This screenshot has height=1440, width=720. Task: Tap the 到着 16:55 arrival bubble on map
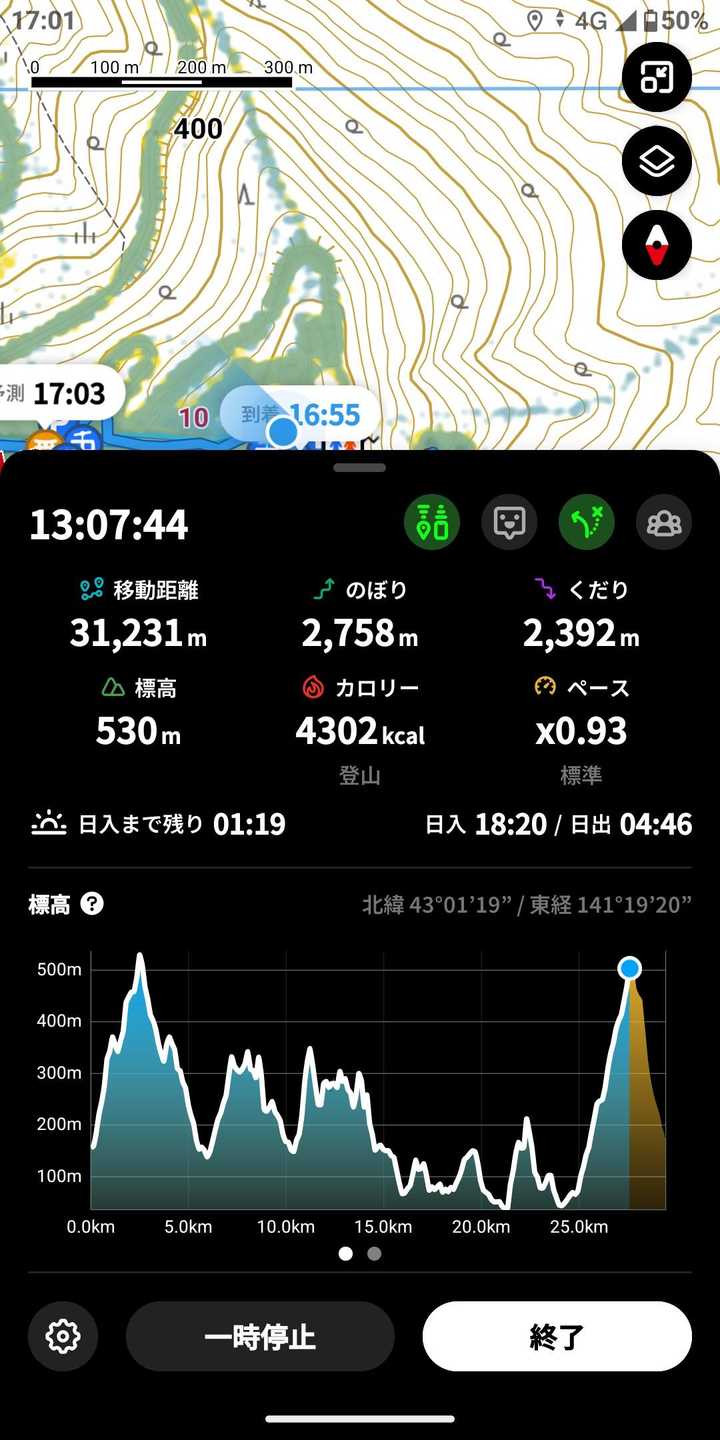click(x=300, y=414)
